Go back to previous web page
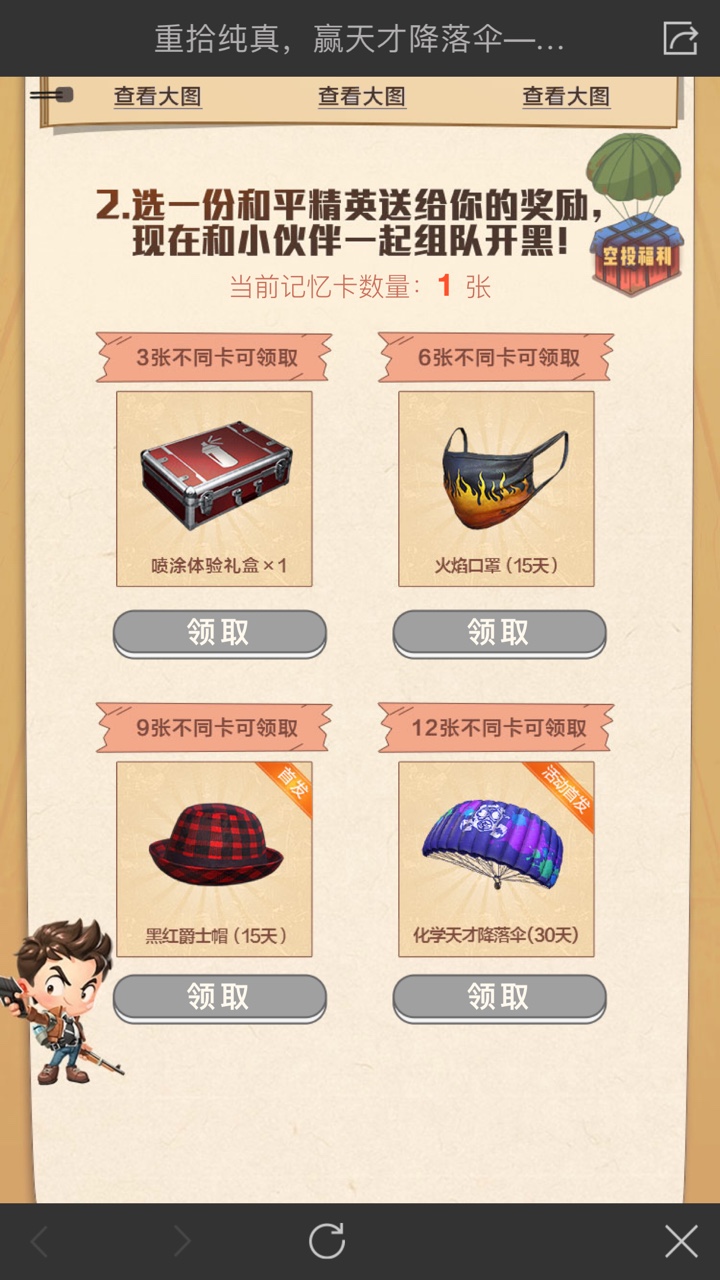Viewport: 720px width, 1280px height. pyautogui.click(x=40, y=1241)
